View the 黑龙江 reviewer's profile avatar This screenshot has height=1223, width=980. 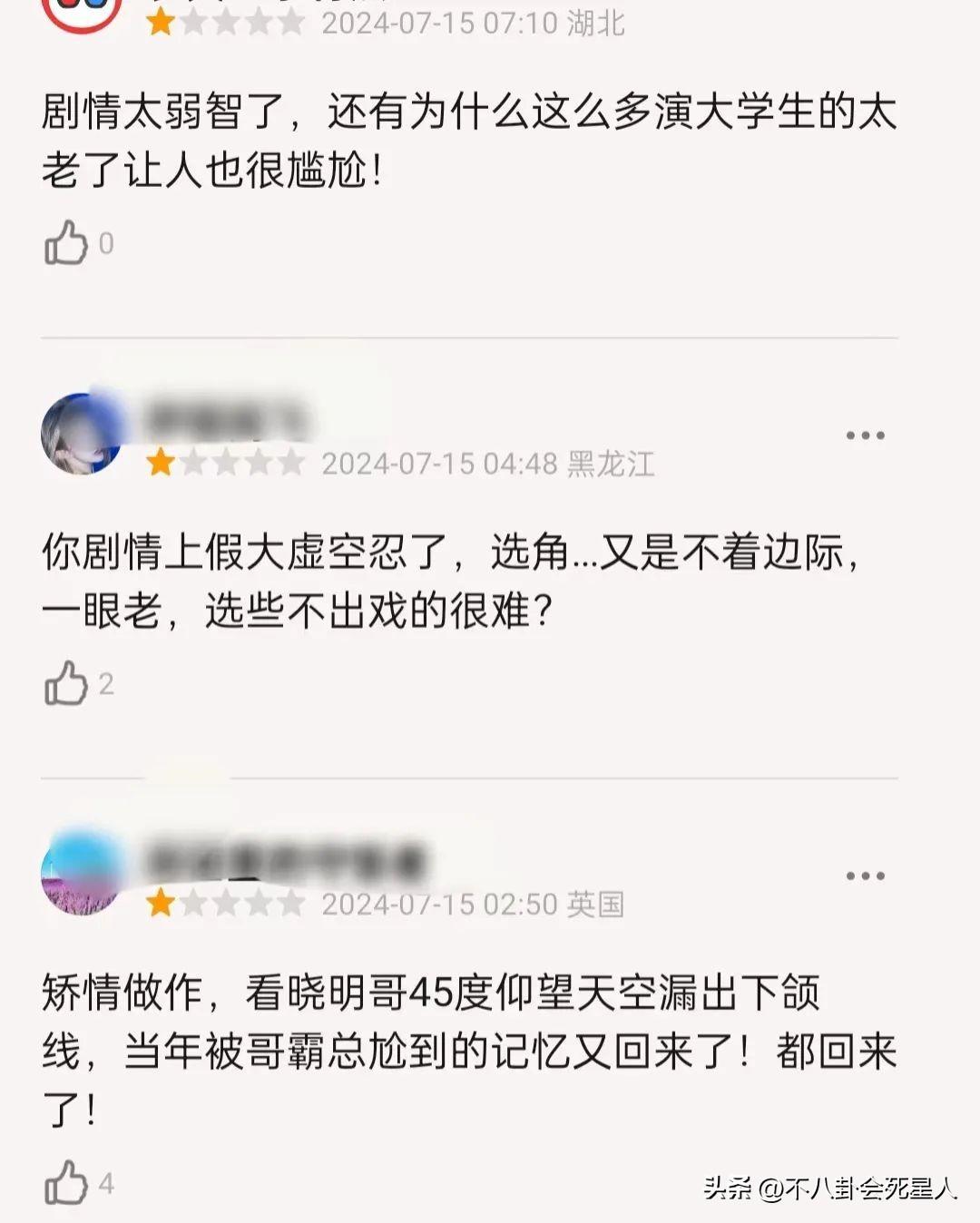click(x=82, y=434)
